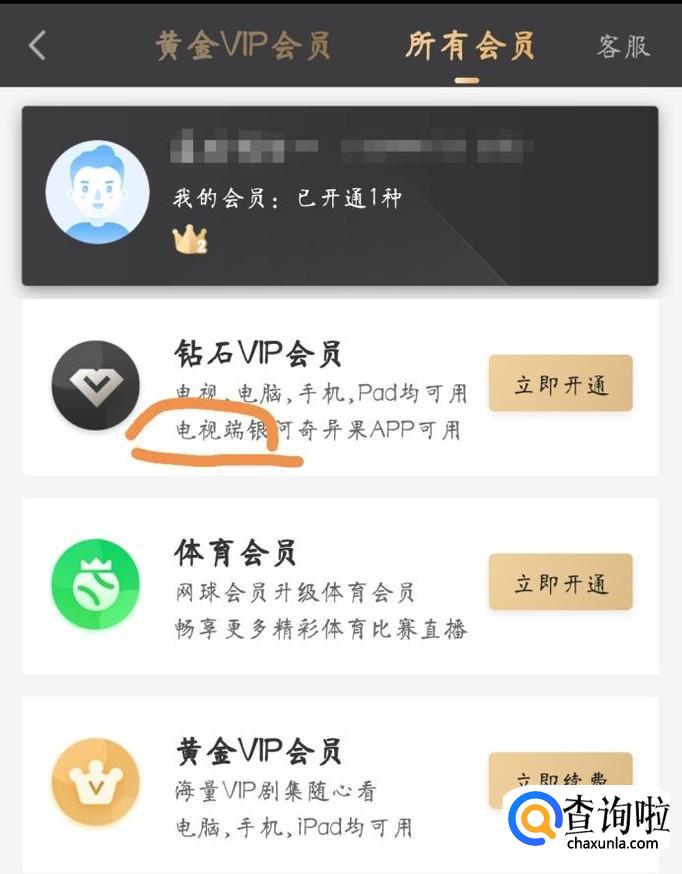682x874 pixels.
Task: Tap 立即开通 for 体育会员
Action: pyautogui.click(x=560, y=583)
